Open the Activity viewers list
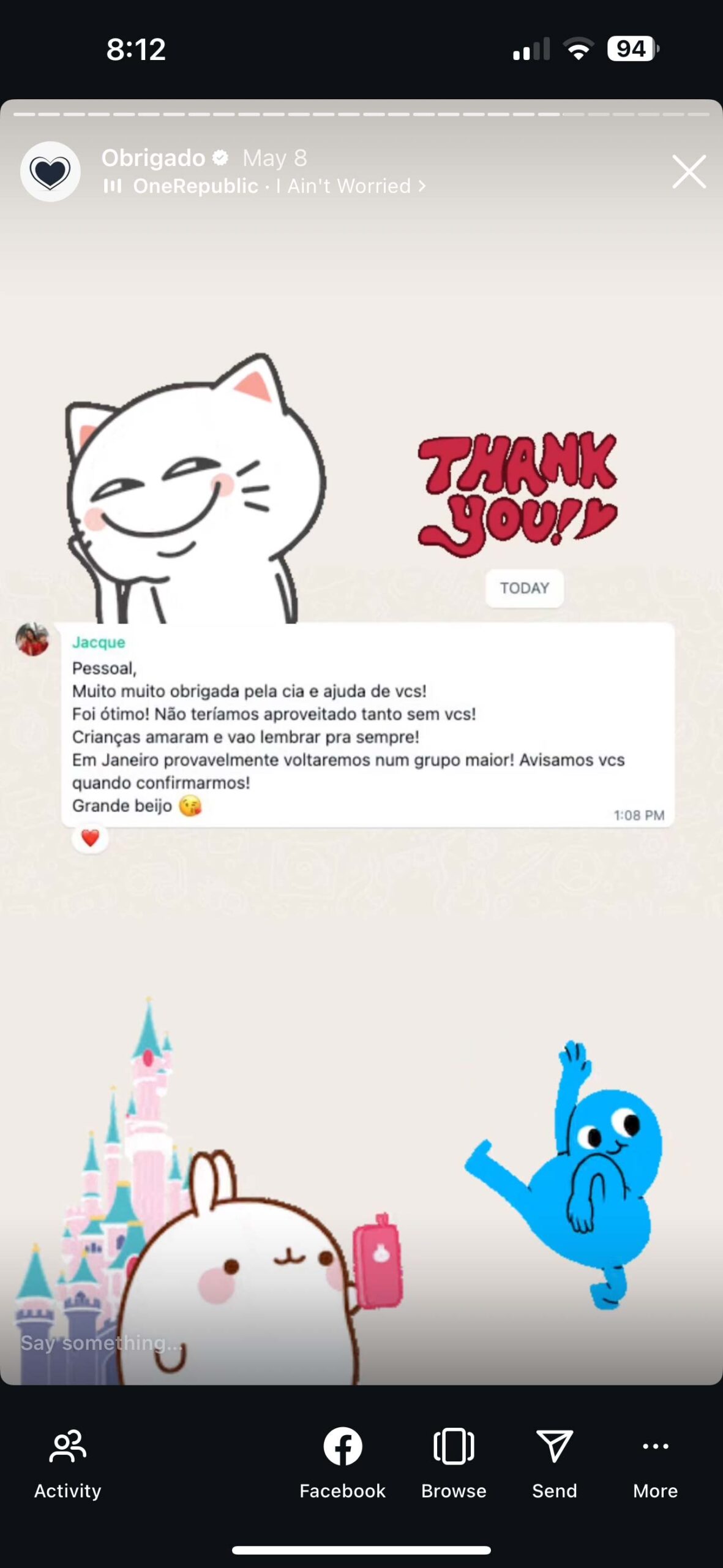723x1568 pixels. (x=67, y=1463)
